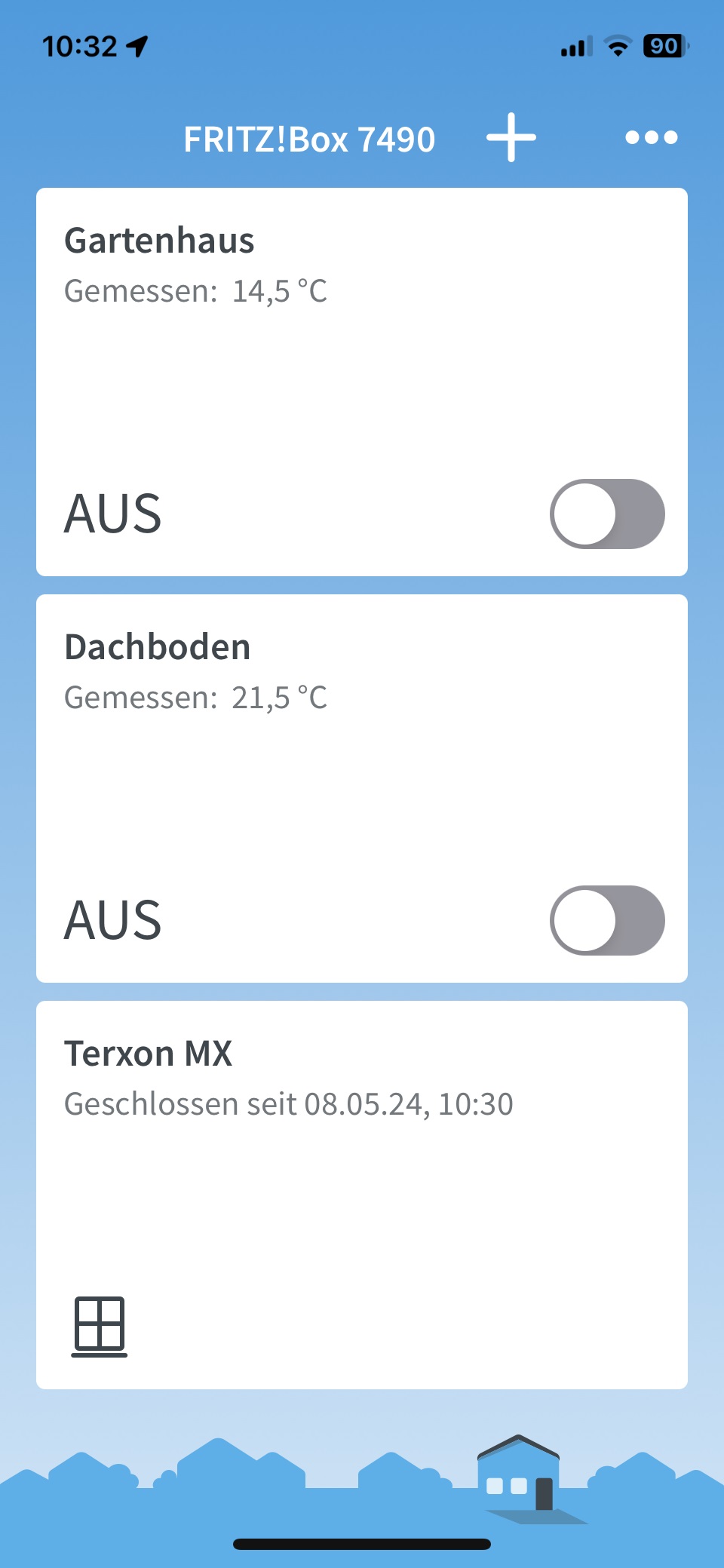The image size is (724, 1568).
Task: Tap the plus icon to add a device
Action: (511, 138)
